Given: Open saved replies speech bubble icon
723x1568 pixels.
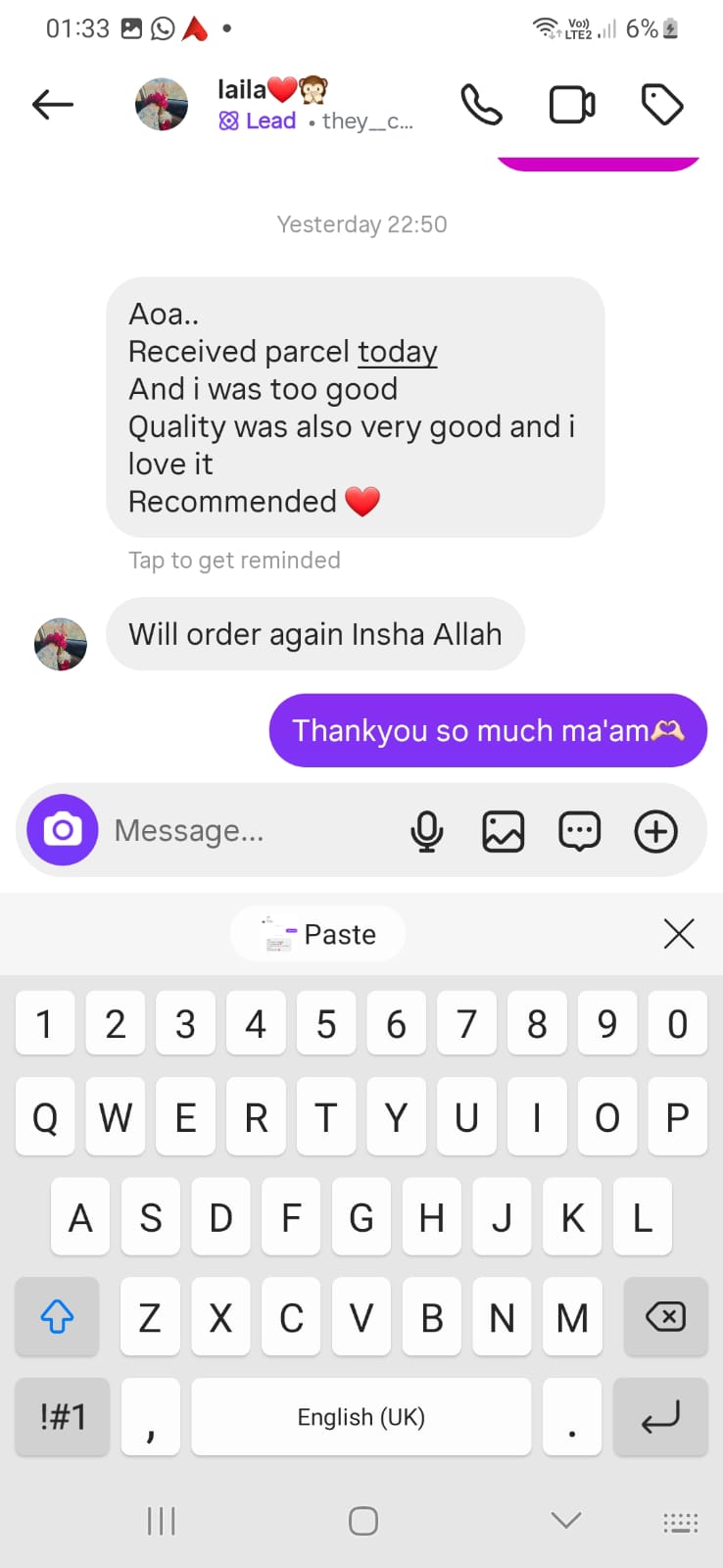Looking at the screenshot, I should click(579, 832).
